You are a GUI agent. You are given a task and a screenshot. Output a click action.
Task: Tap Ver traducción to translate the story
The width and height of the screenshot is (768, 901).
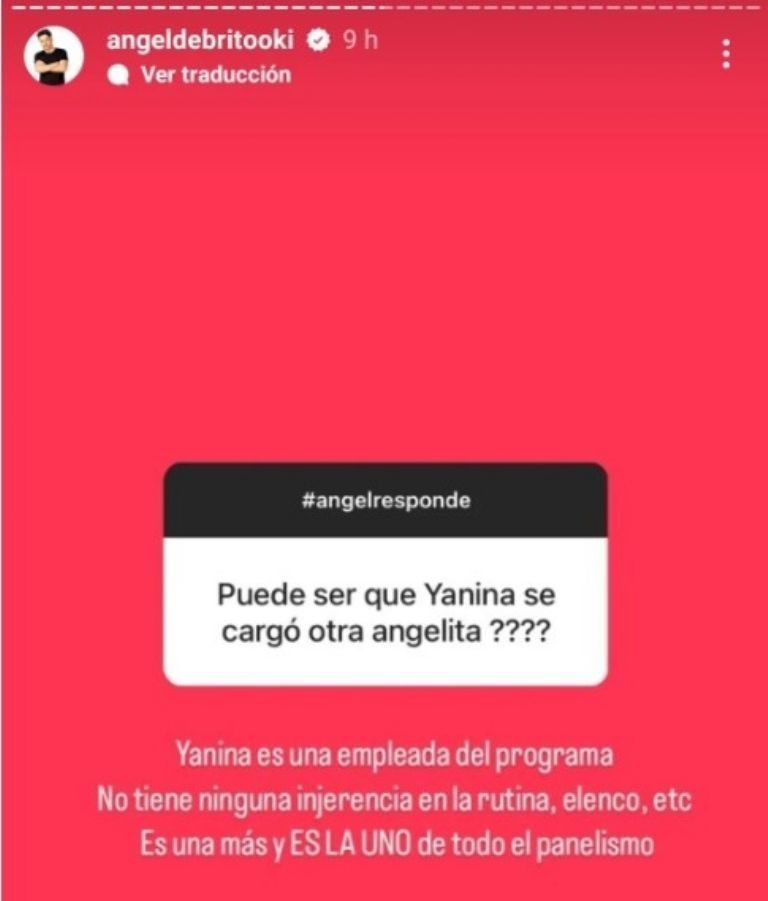pos(215,74)
